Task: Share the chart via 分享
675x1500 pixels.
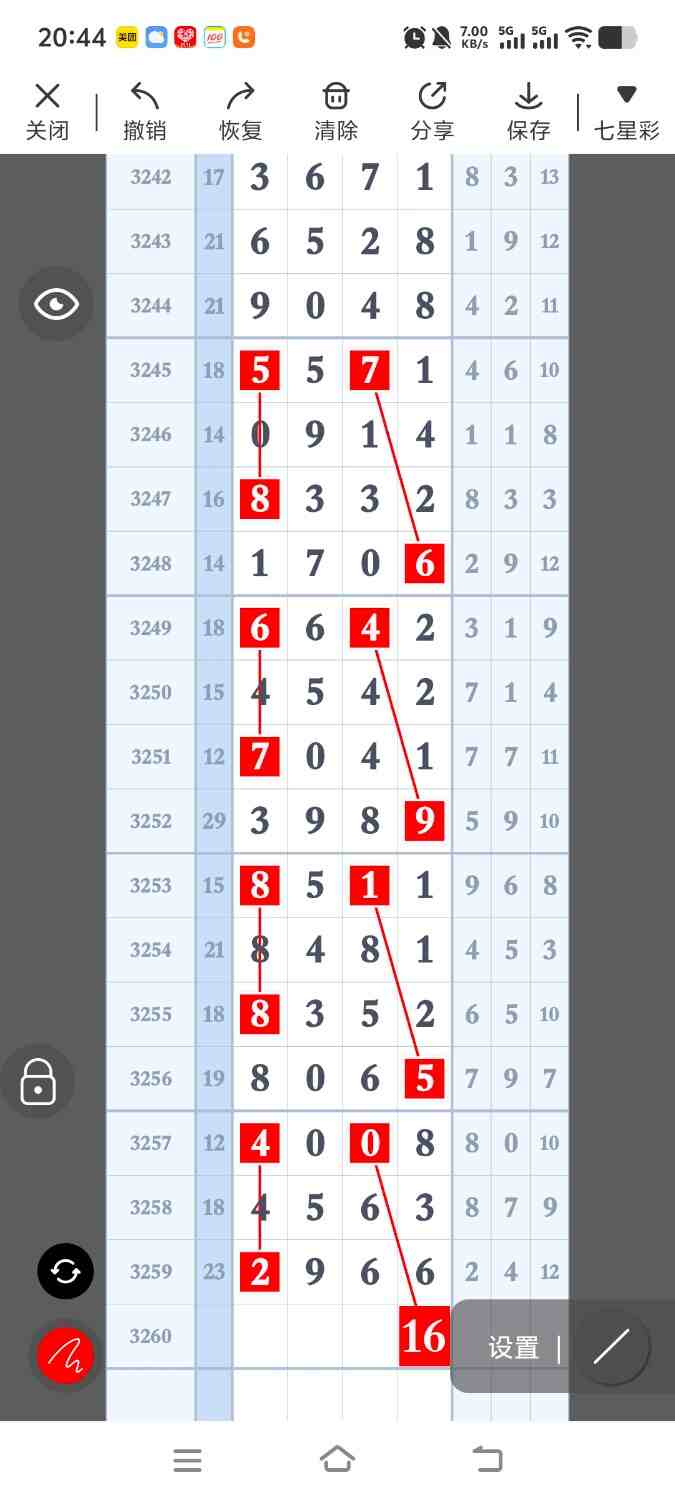Action: (432, 112)
